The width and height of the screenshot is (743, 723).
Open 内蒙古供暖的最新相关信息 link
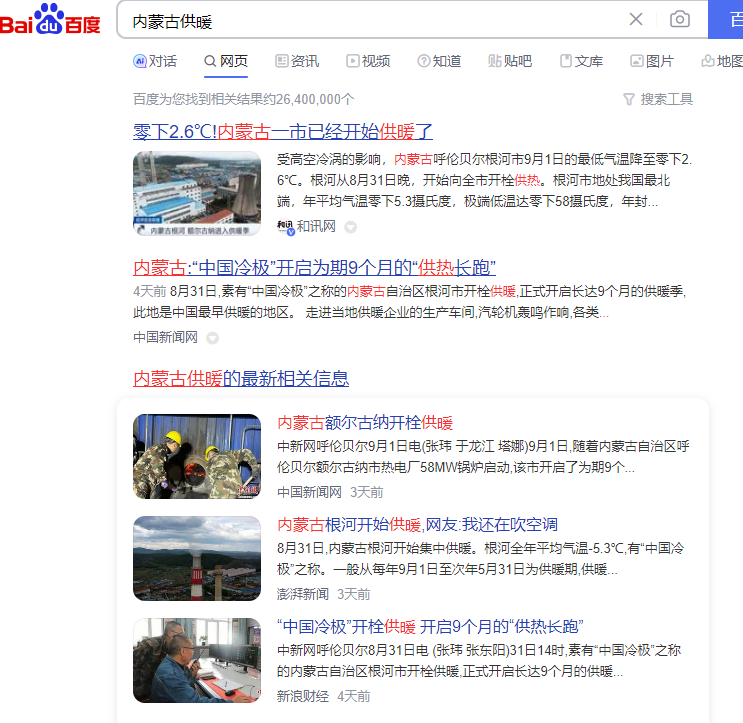pyautogui.click(x=241, y=378)
